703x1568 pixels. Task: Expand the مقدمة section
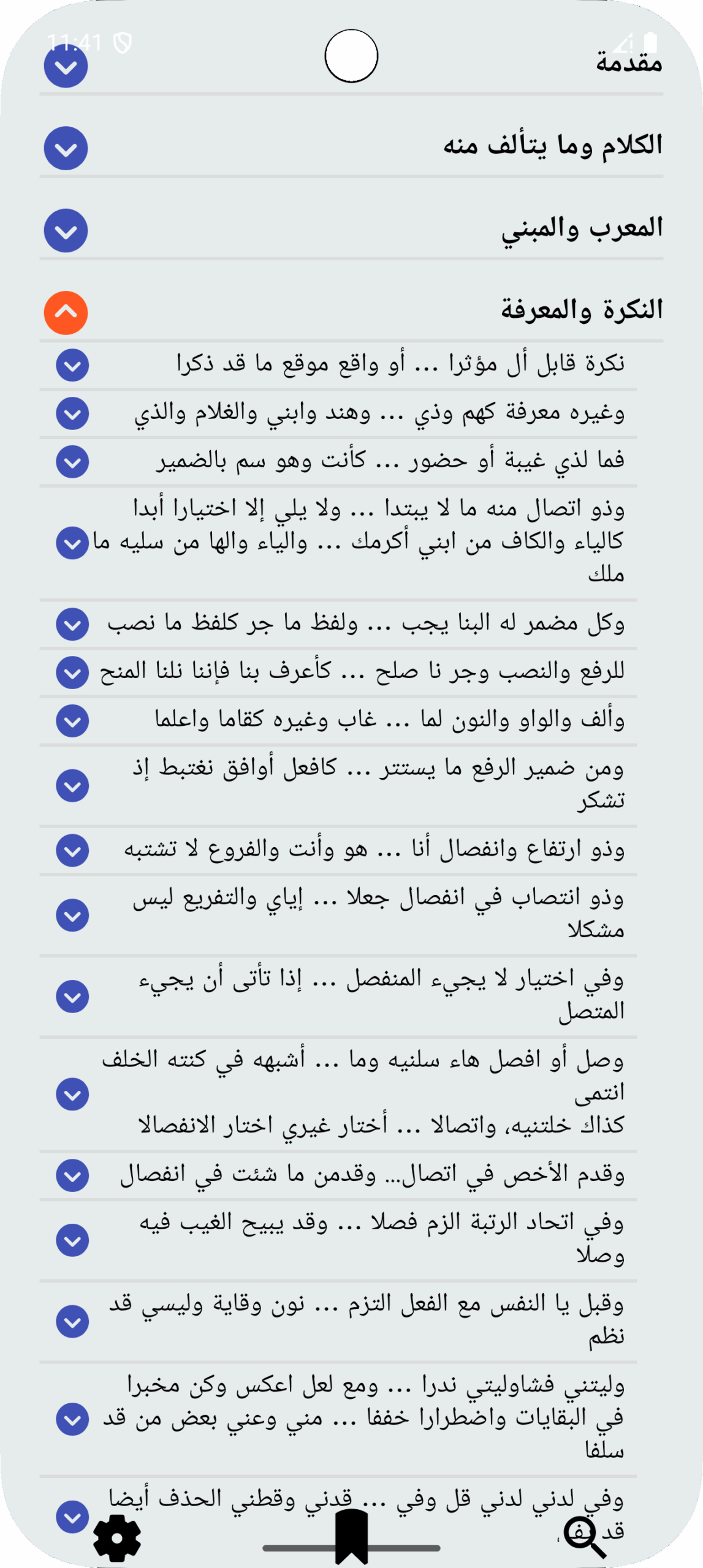point(66,66)
